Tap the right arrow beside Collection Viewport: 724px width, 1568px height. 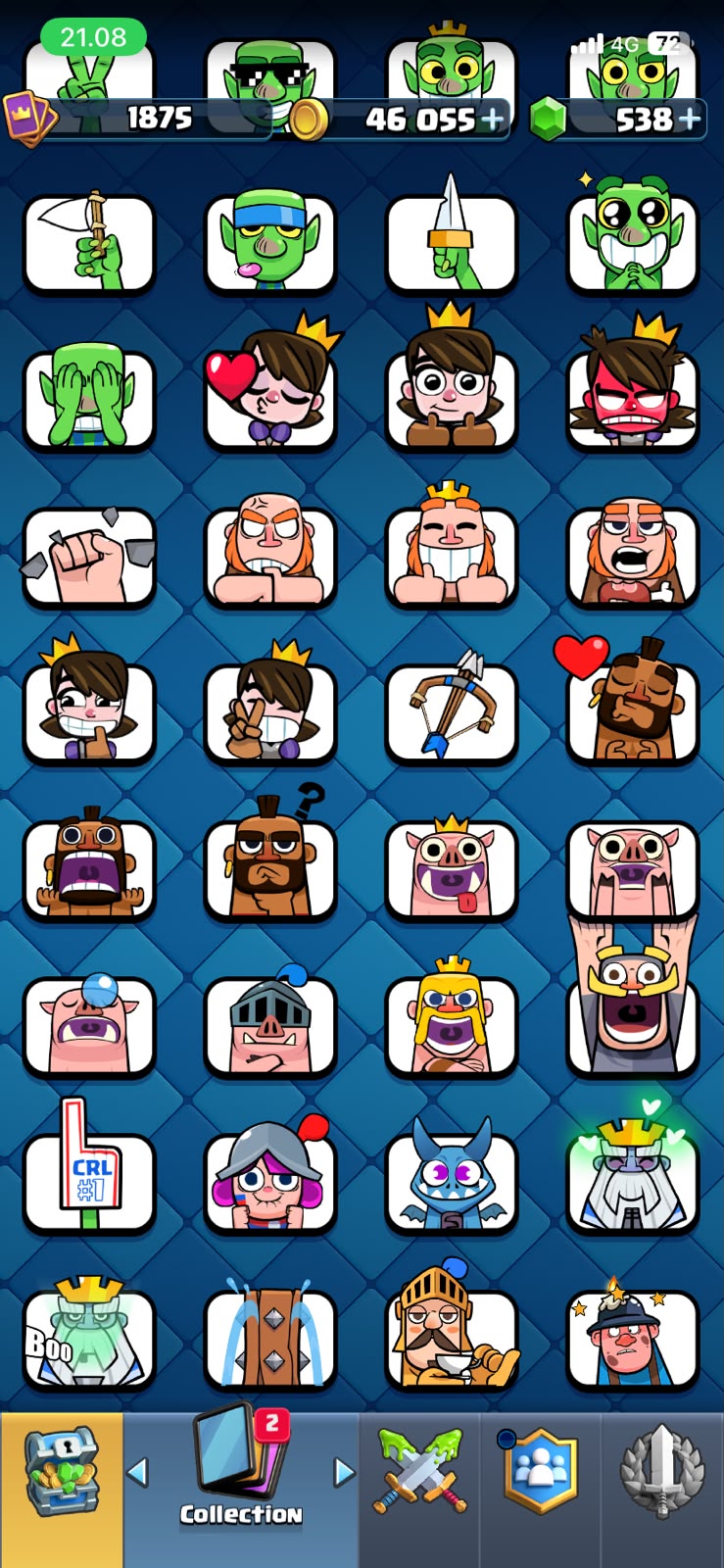click(344, 1471)
